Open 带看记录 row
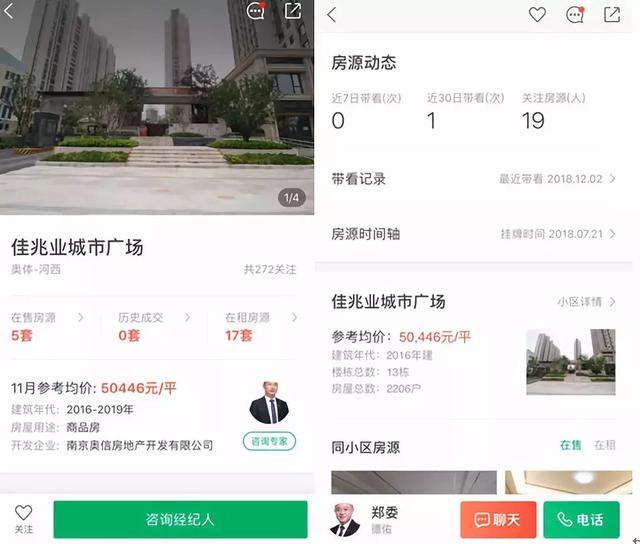 coord(474,179)
